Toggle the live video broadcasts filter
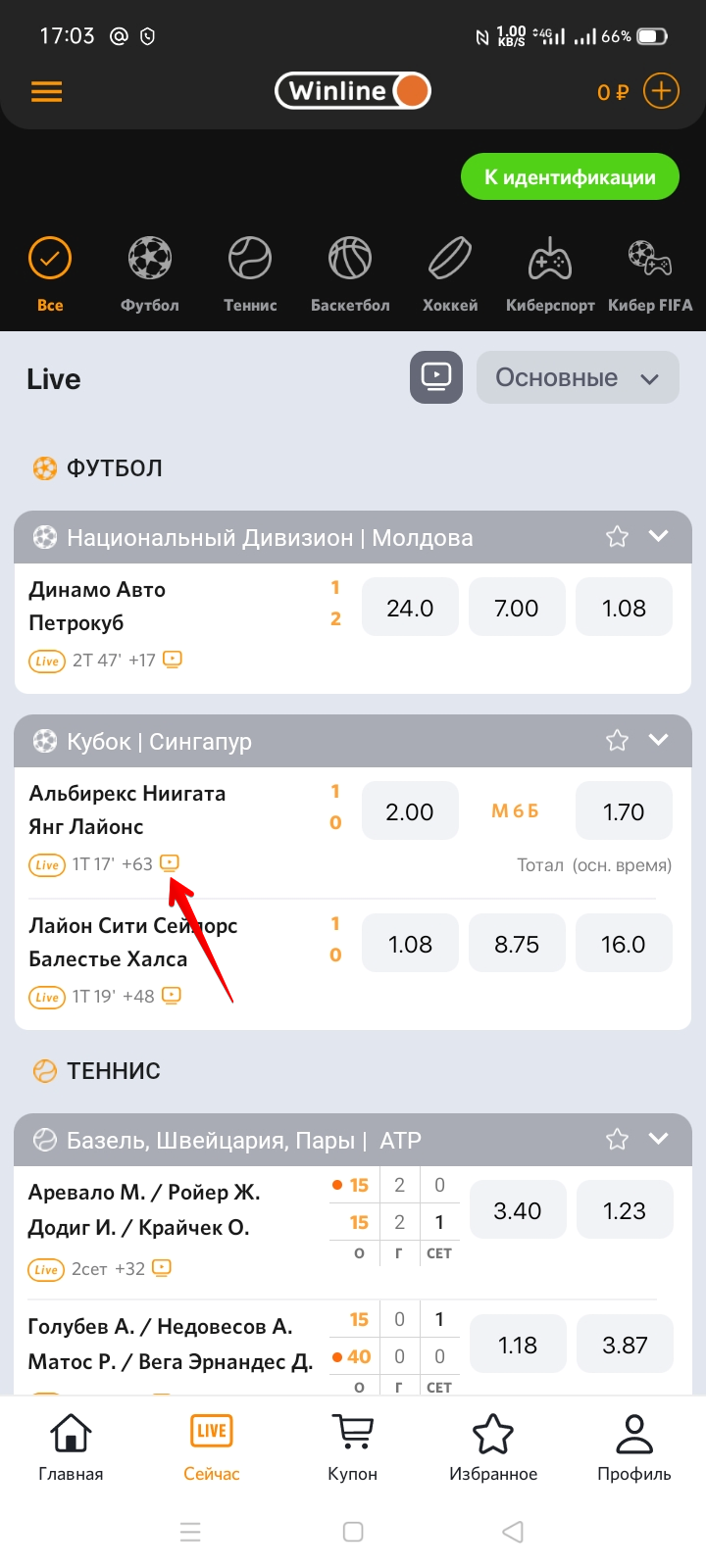706x1568 pixels. [x=435, y=377]
